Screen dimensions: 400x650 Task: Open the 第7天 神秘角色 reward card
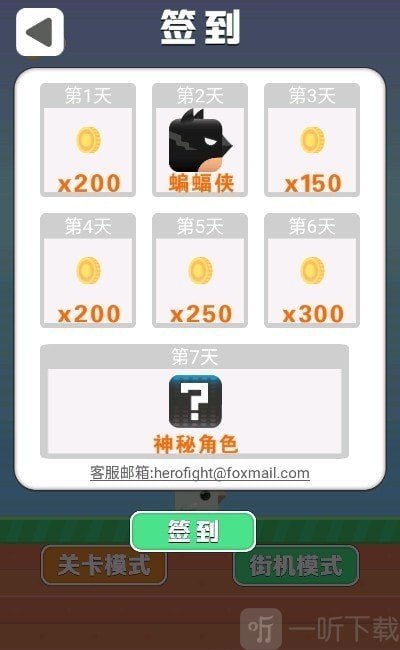click(x=194, y=401)
